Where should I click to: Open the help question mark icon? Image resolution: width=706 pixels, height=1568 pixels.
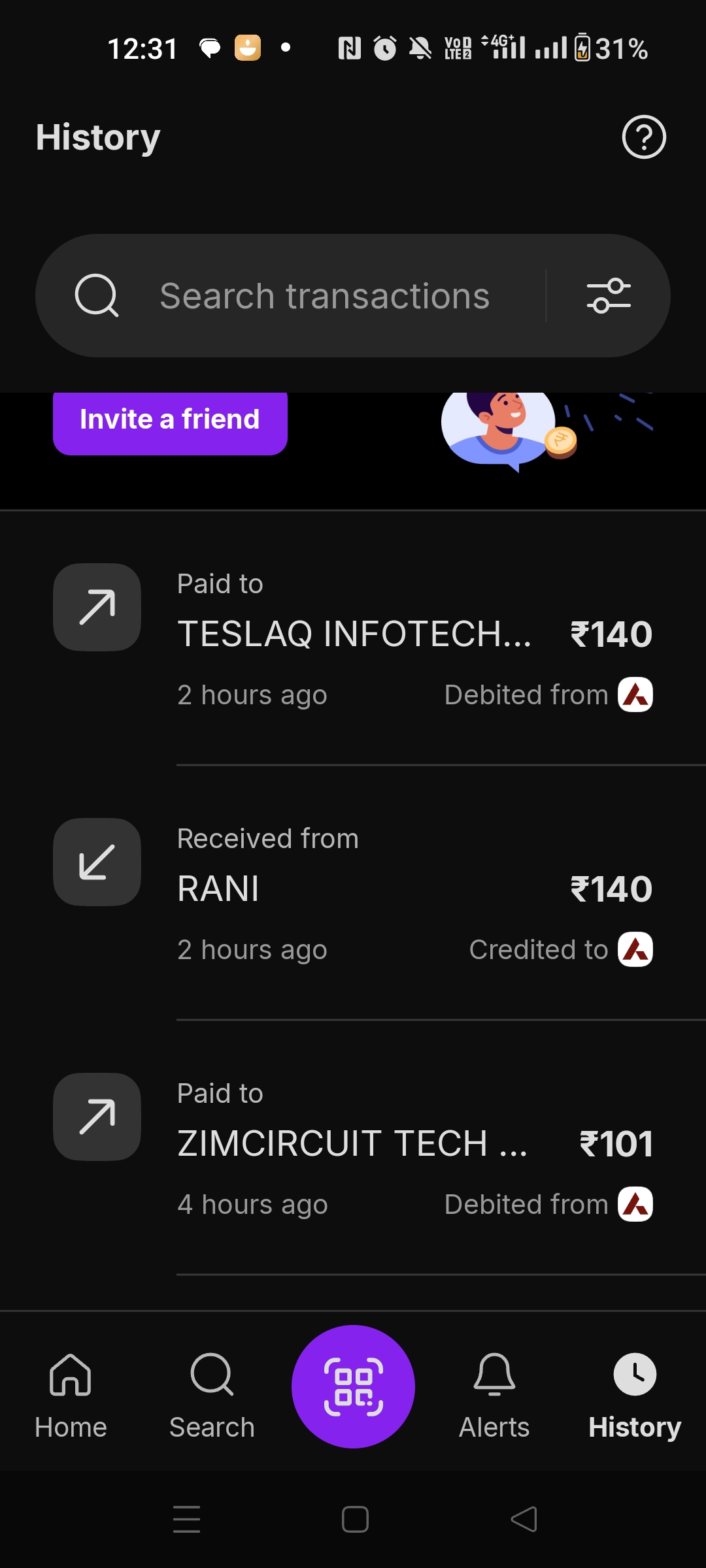643,137
